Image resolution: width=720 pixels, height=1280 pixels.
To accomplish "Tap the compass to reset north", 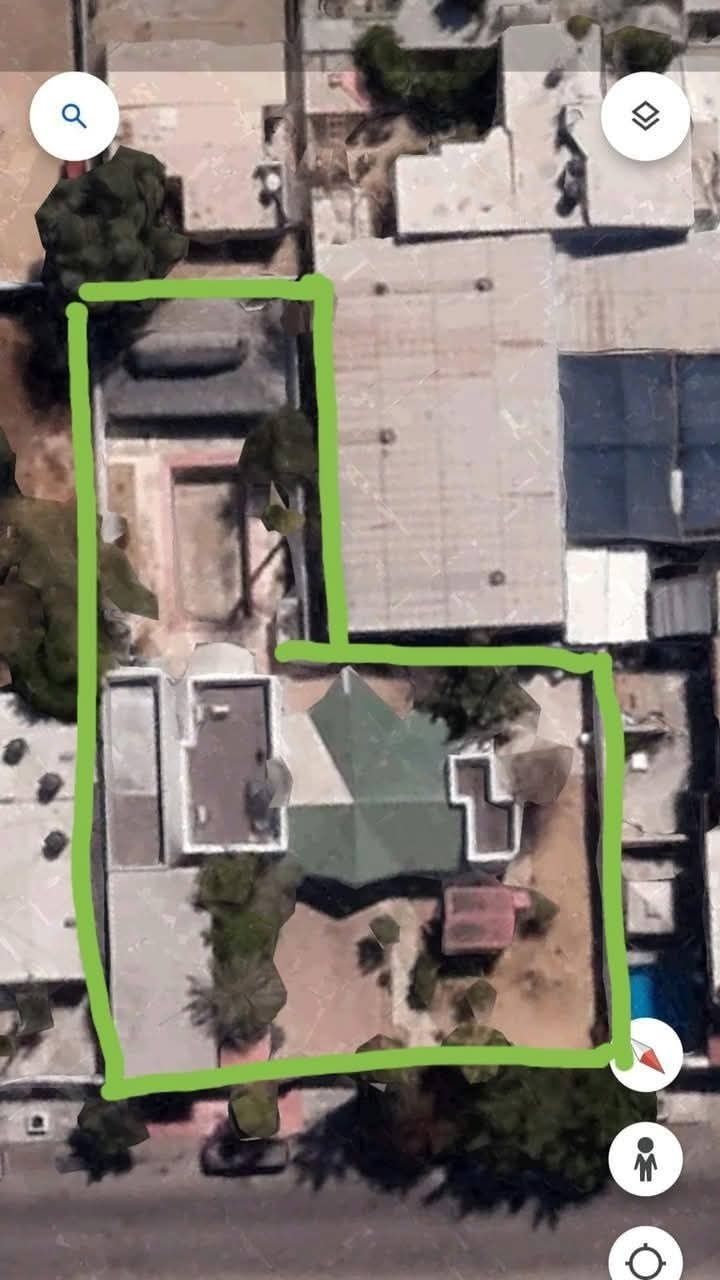I will 646,1055.
